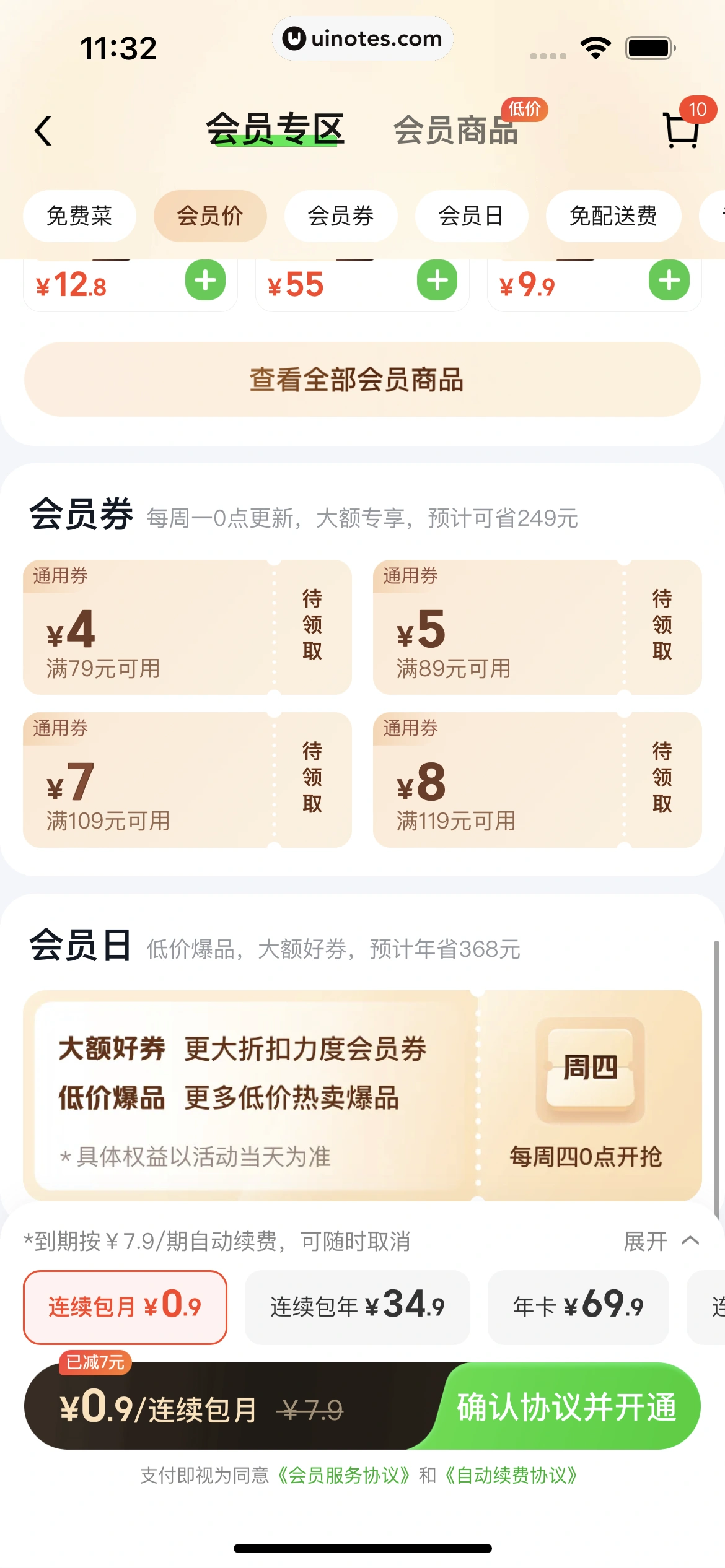Add the ¥55 item to cart
The height and width of the screenshot is (1568, 725).
point(437,281)
